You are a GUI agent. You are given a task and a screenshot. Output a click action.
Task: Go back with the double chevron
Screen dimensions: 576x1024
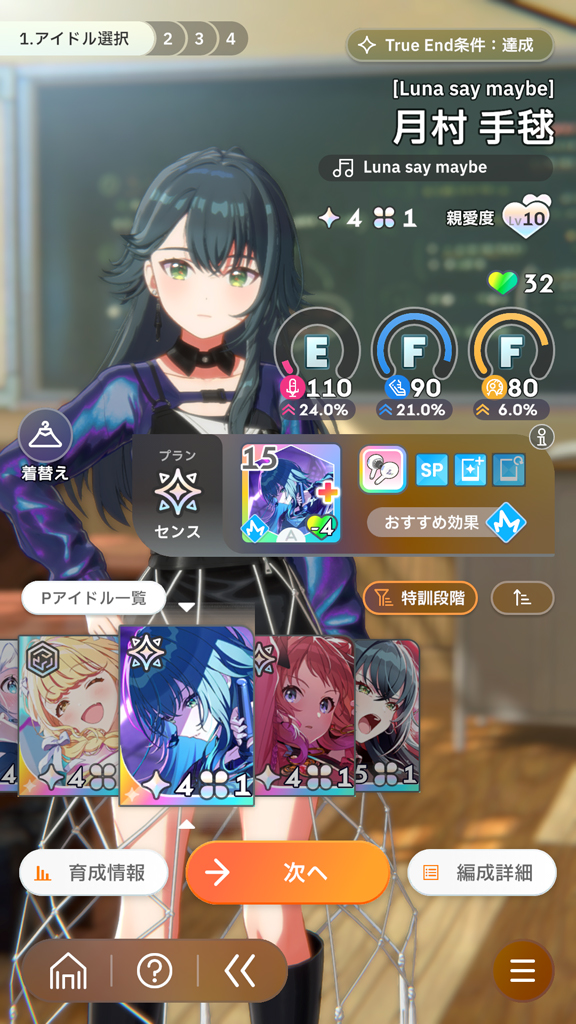240,971
